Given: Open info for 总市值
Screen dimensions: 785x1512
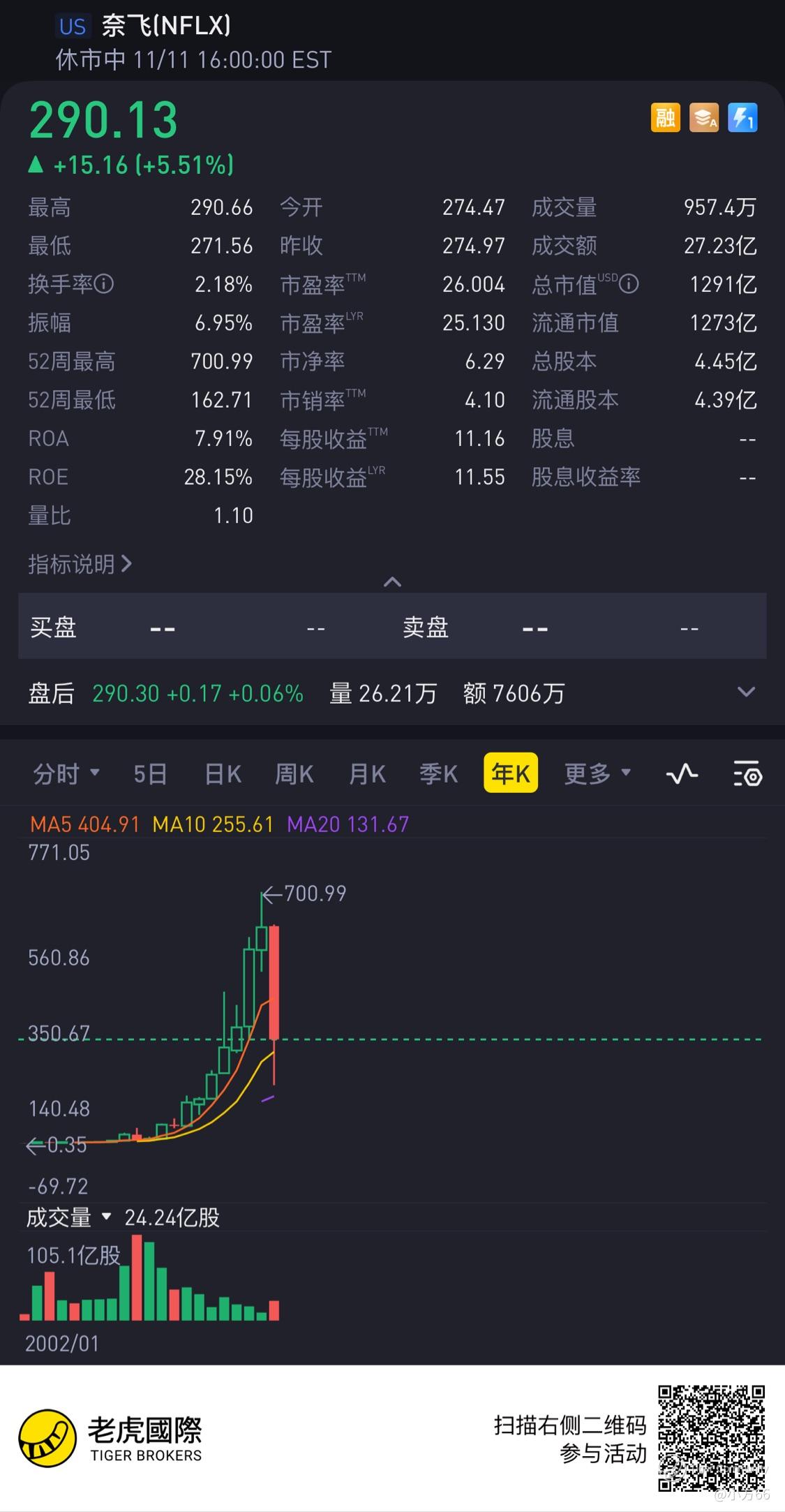Looking at the screenshot, I should (x=629, y=284).
